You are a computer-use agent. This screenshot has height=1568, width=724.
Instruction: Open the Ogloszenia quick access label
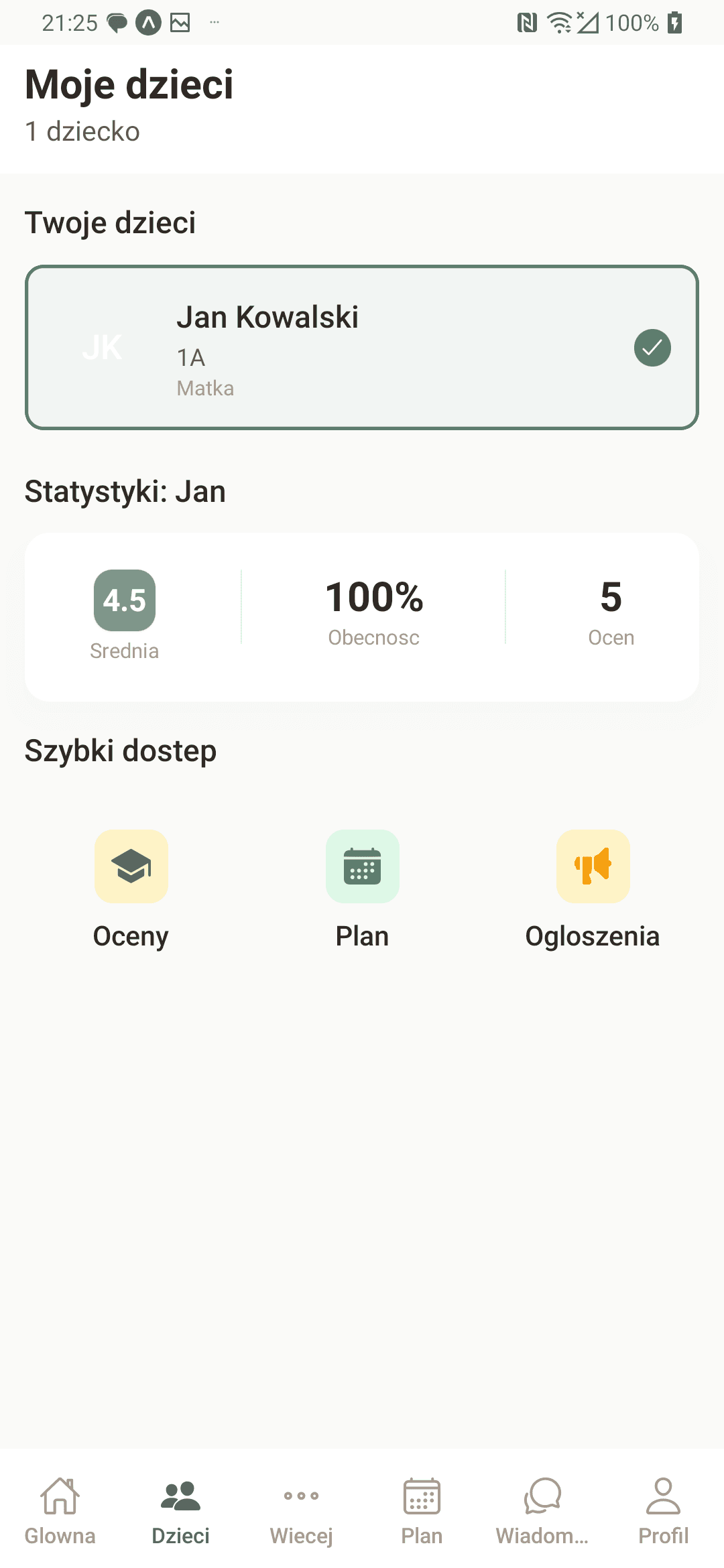(593, 936)
